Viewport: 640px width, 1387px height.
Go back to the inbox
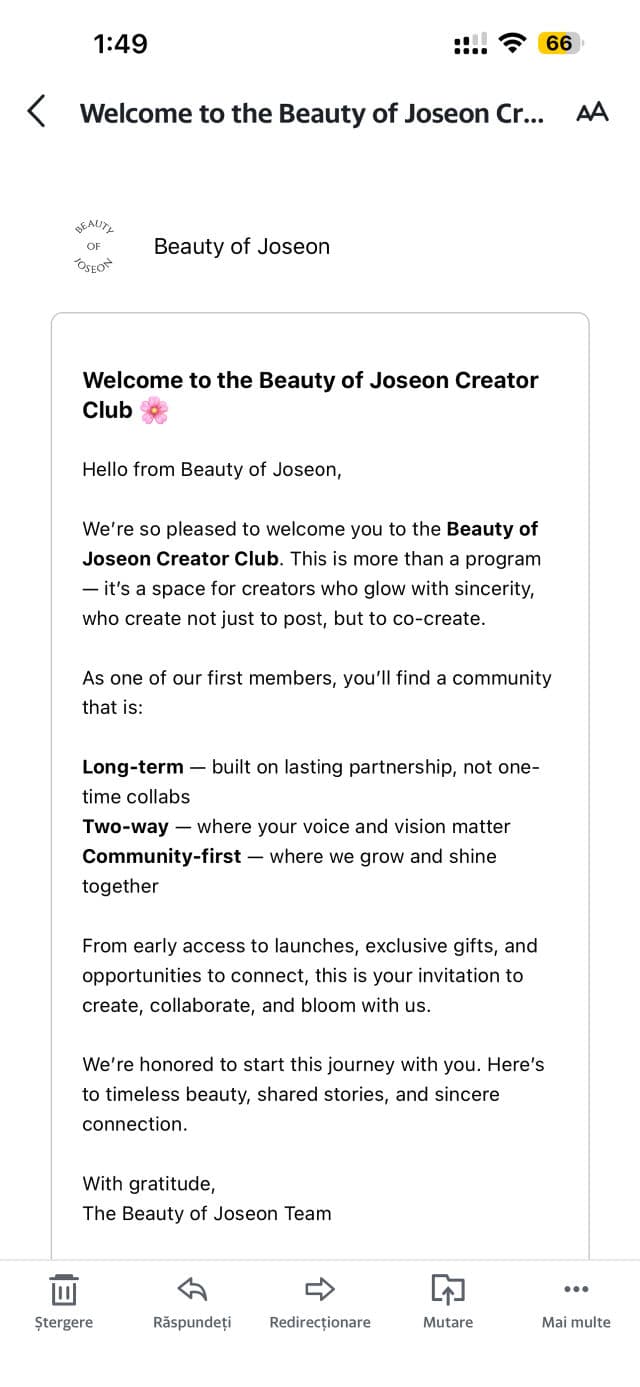[x=37, y=112]
